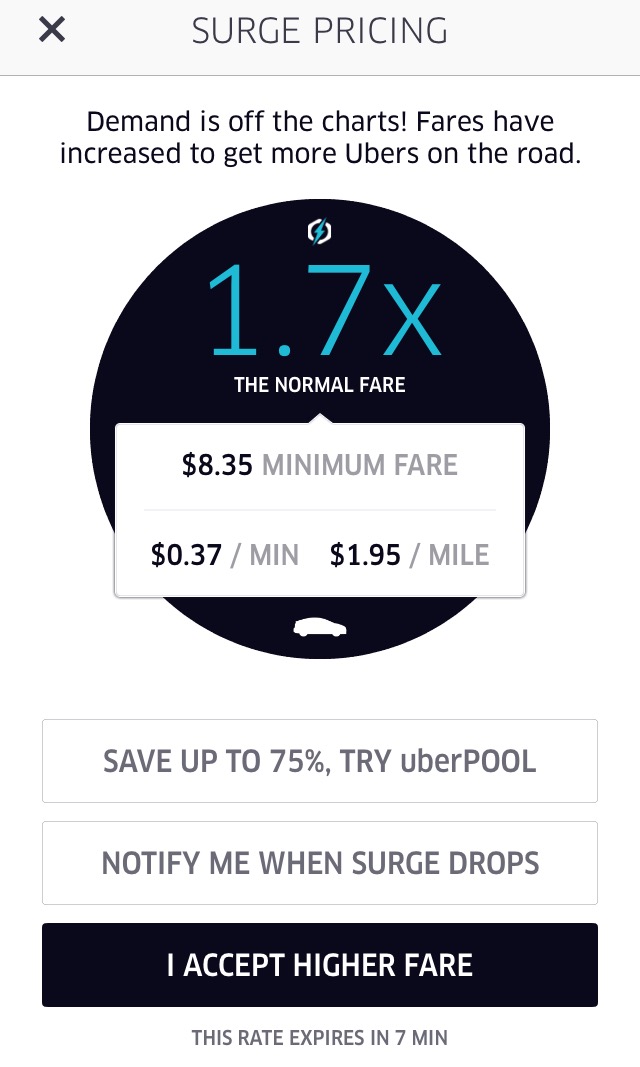
Task: Select Notify Me When Surge Drops
Action: [x=320, y=863]
